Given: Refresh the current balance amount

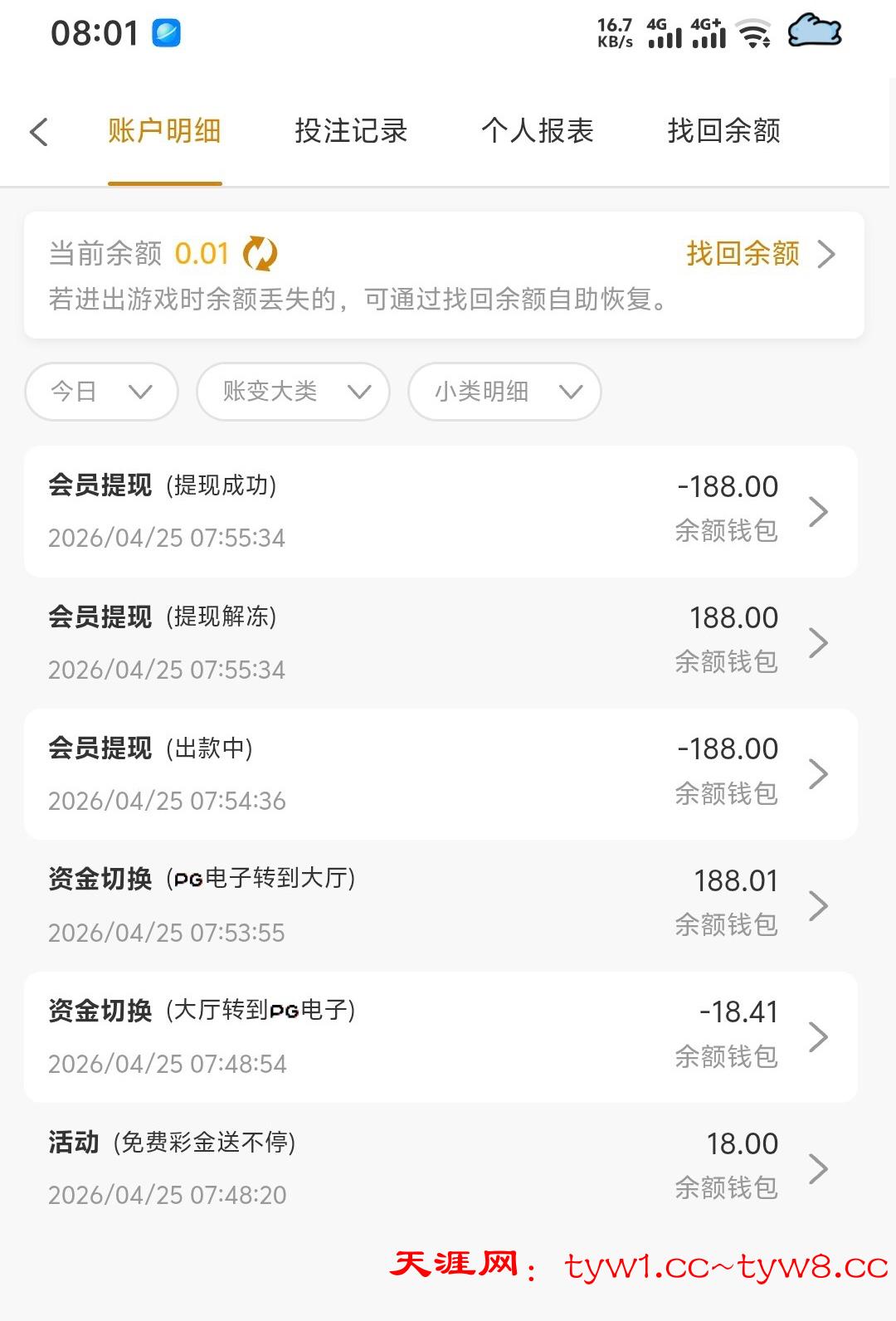Looking at the screenshot, I should point(260,254).
